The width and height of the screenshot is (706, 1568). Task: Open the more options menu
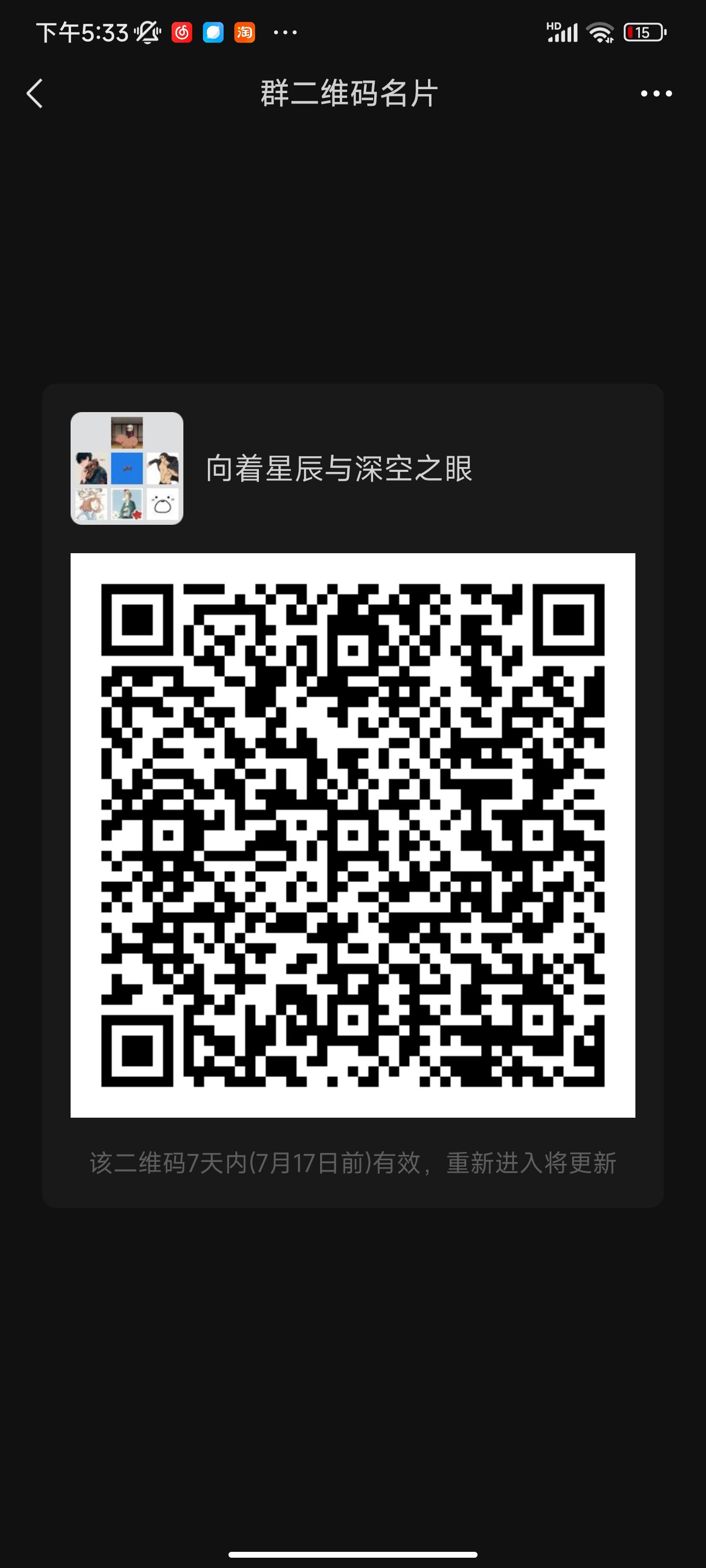pos(655,93)
